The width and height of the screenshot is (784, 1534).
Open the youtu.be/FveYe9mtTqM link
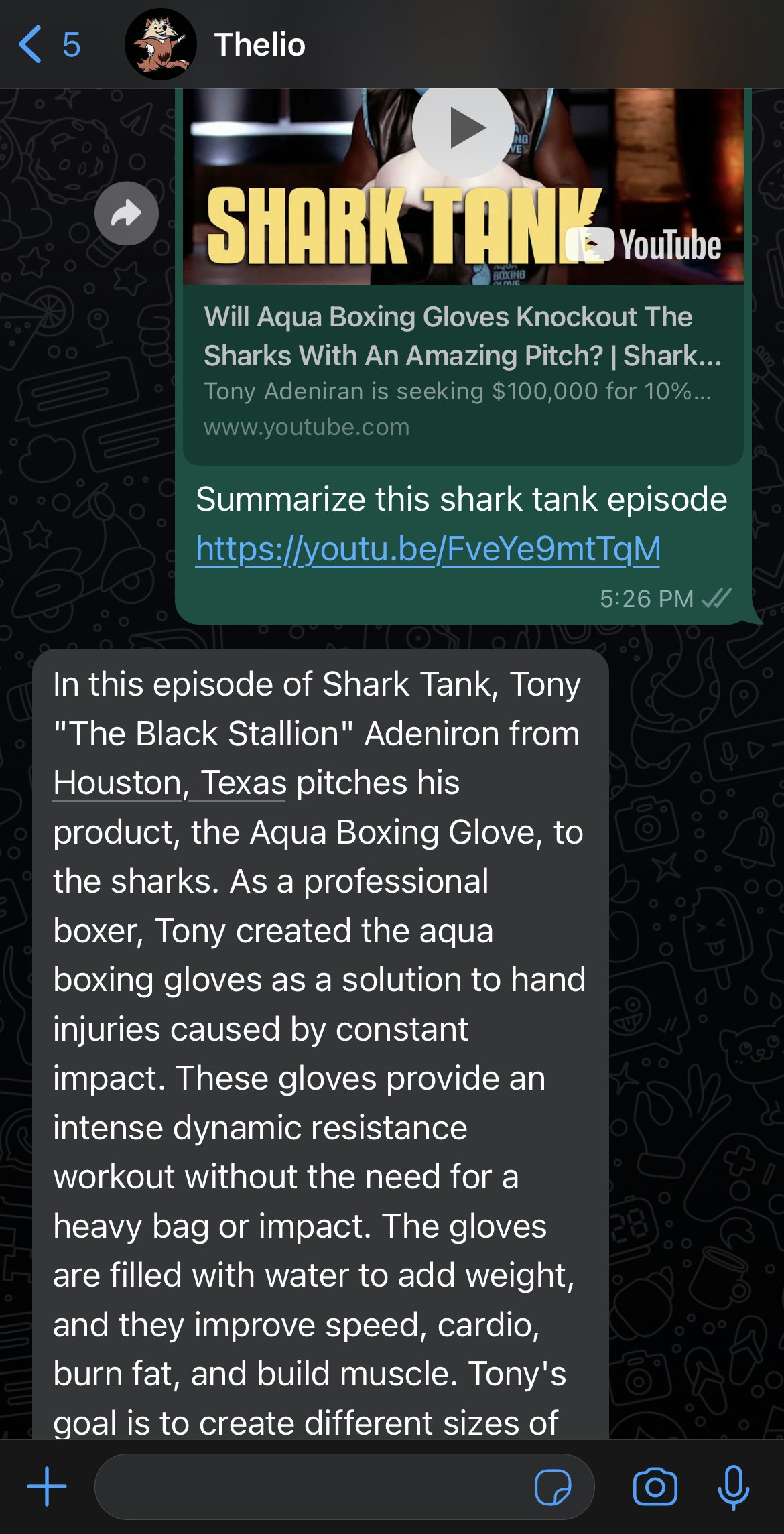click(428, 549)
